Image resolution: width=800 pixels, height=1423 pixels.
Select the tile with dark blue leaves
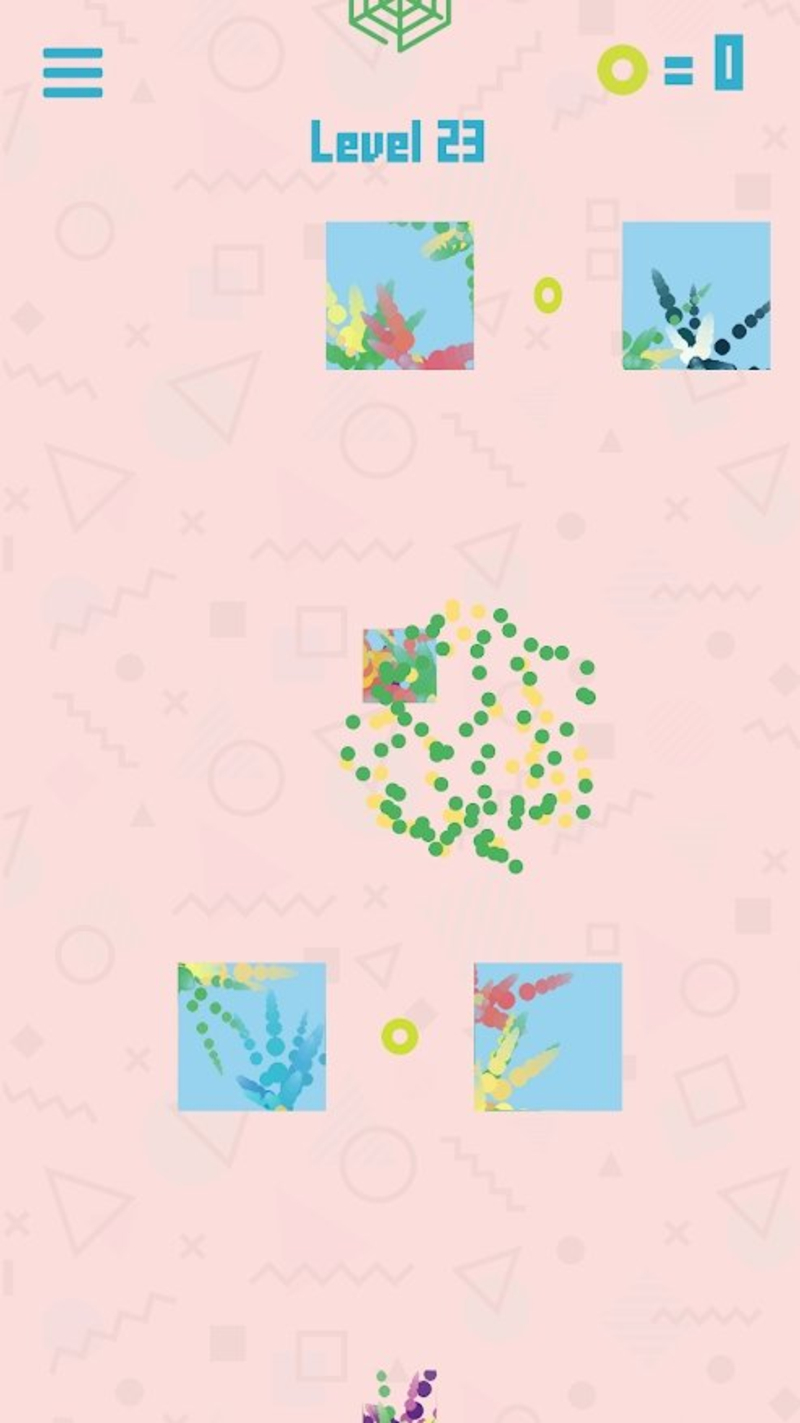(696, 296)
